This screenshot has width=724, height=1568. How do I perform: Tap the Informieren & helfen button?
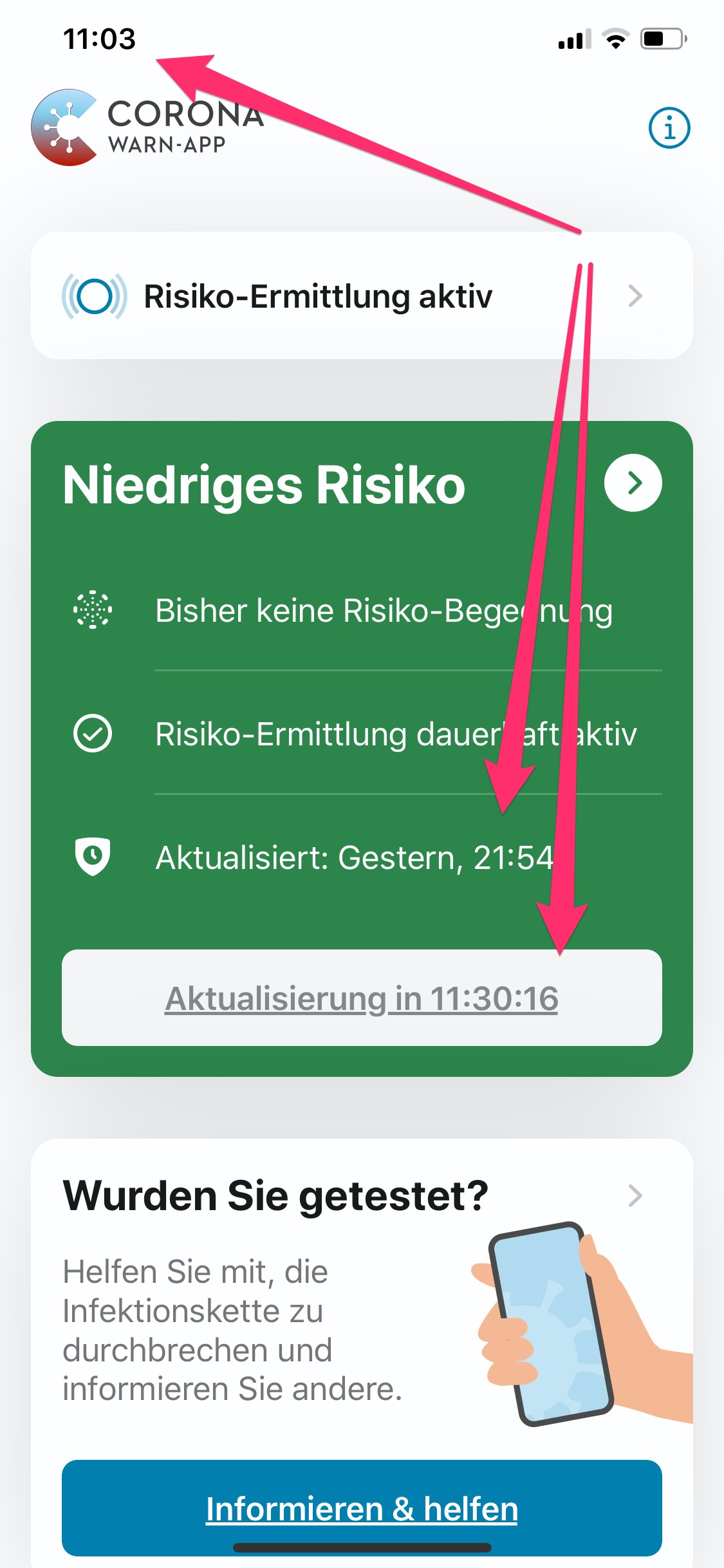(x=361, y=1507)
